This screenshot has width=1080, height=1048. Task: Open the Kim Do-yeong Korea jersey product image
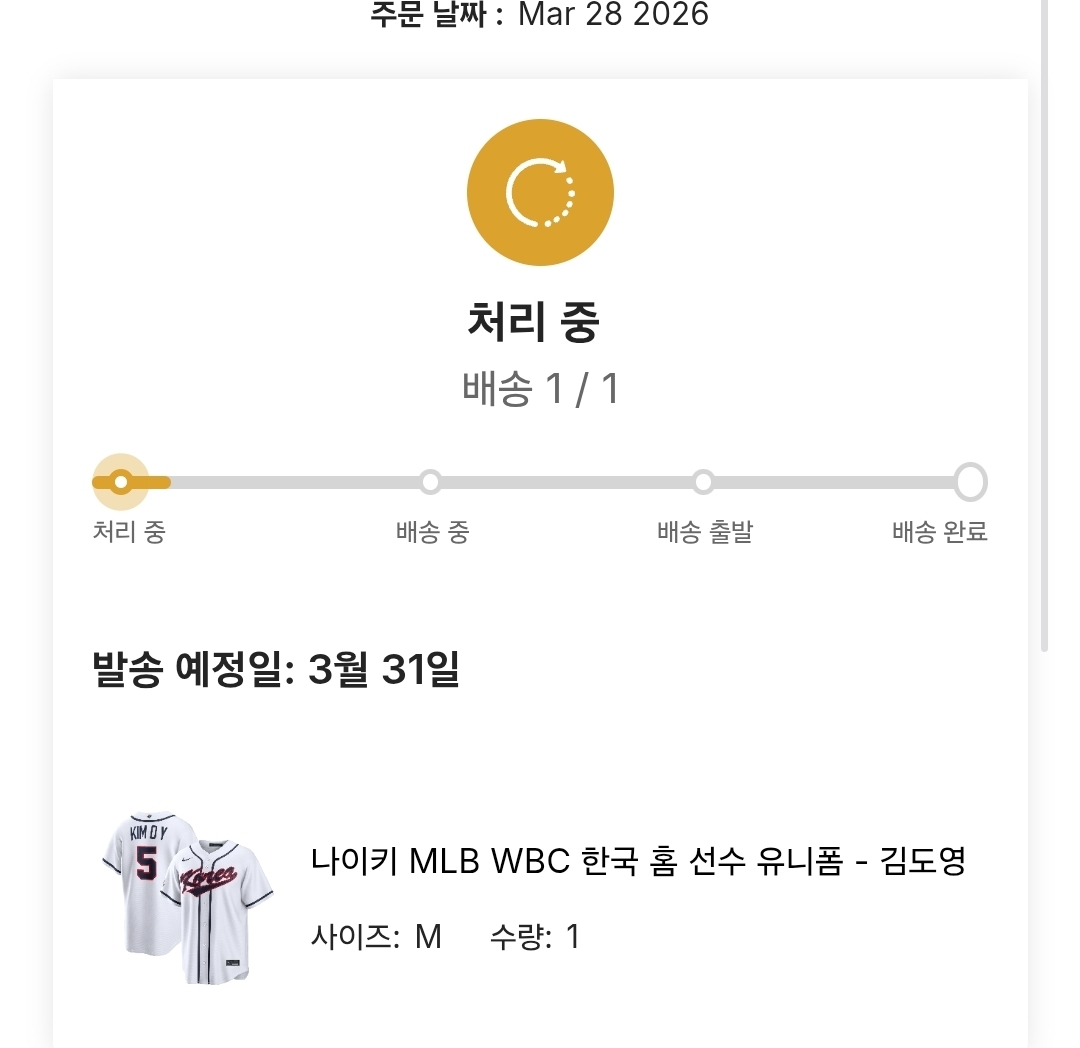(188, 897)
